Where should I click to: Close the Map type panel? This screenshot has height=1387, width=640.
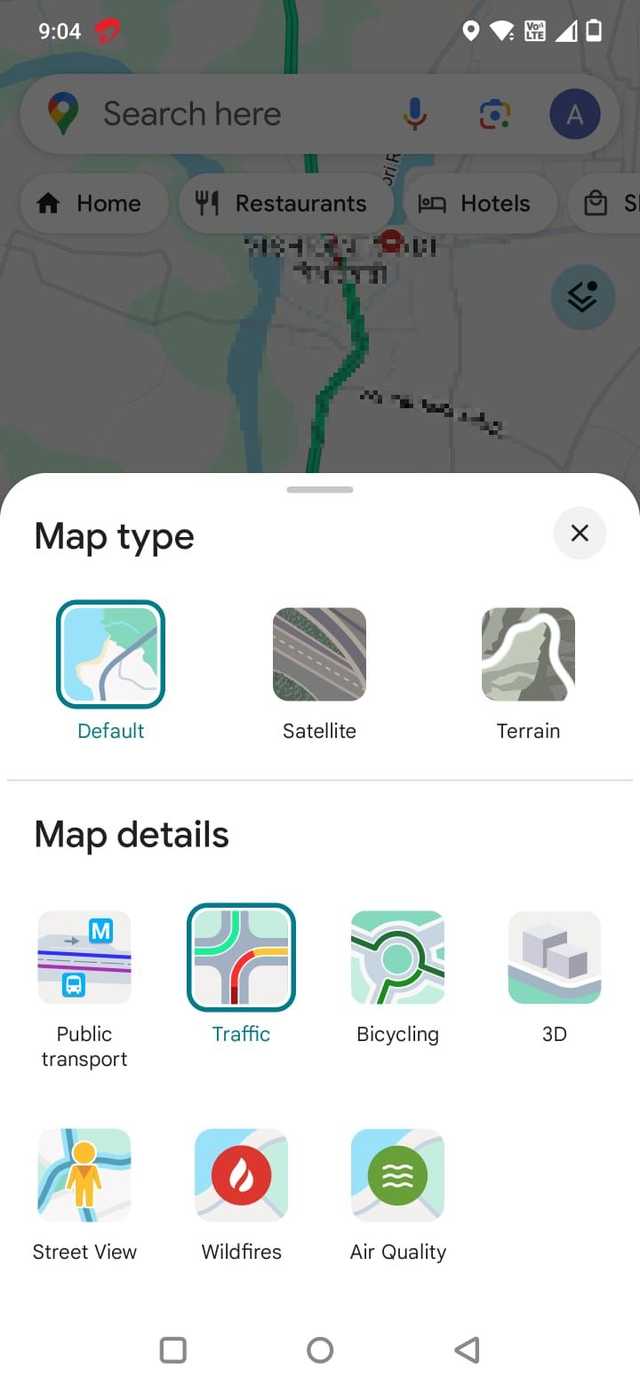pyautogui.click(x=579, y=533)
